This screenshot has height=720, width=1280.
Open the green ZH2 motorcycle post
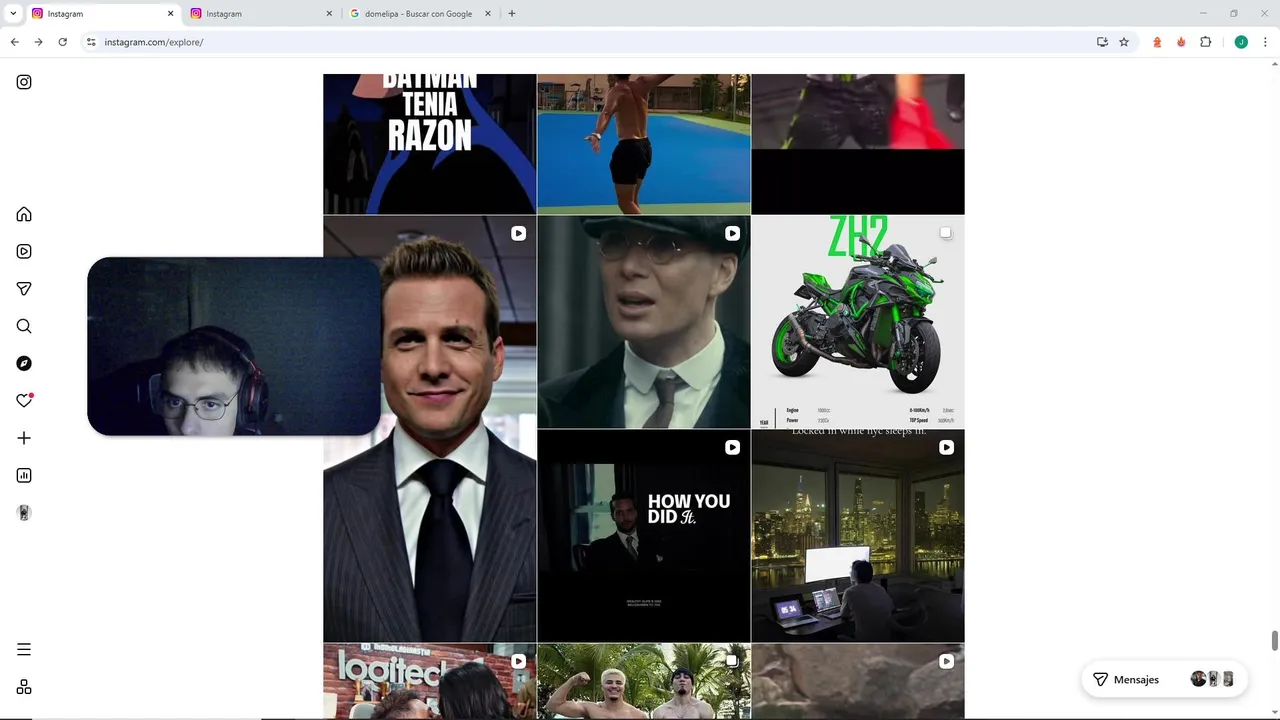857,322
